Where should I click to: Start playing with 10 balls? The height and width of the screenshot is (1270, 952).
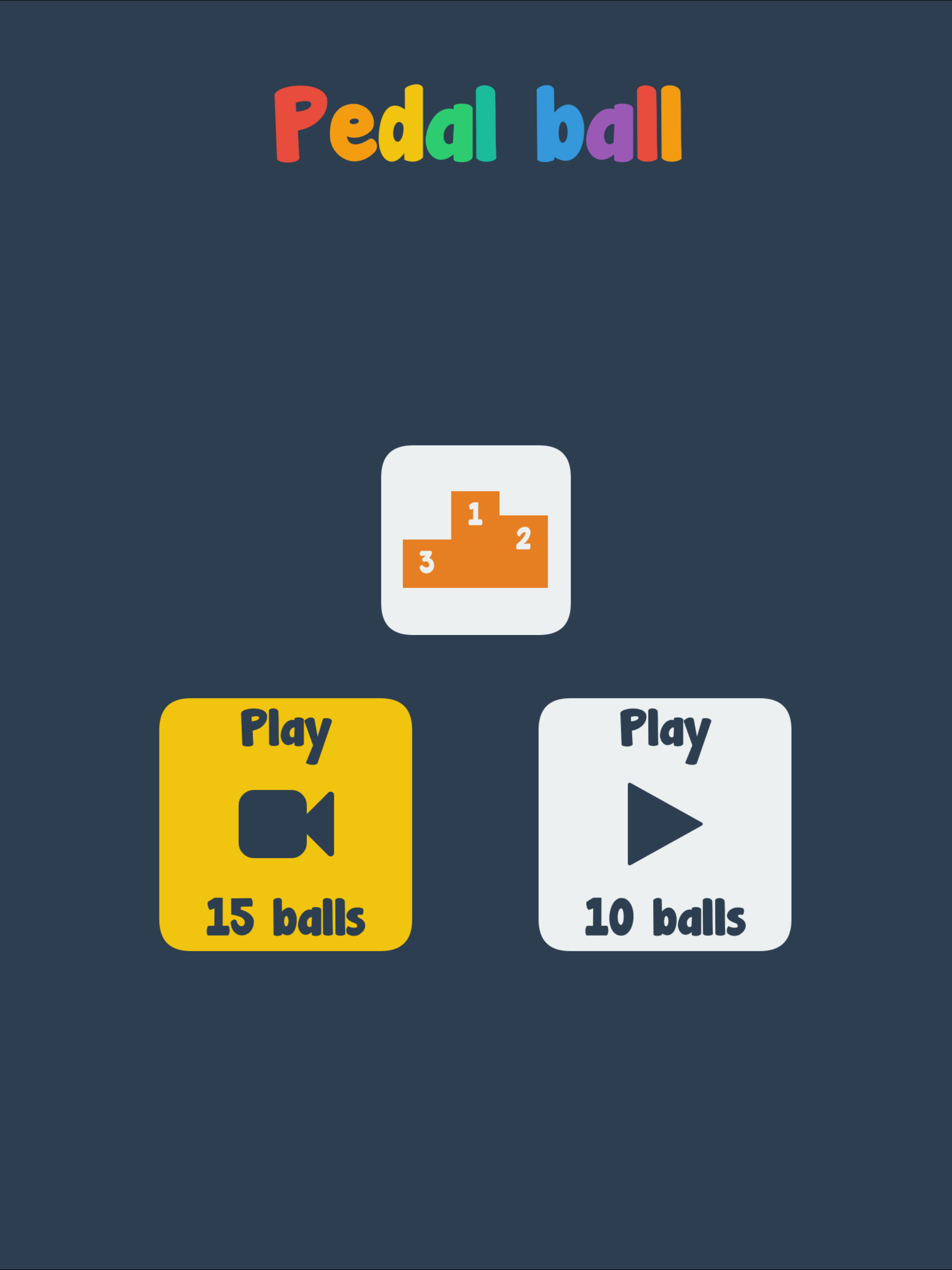[x=664, y=825]
